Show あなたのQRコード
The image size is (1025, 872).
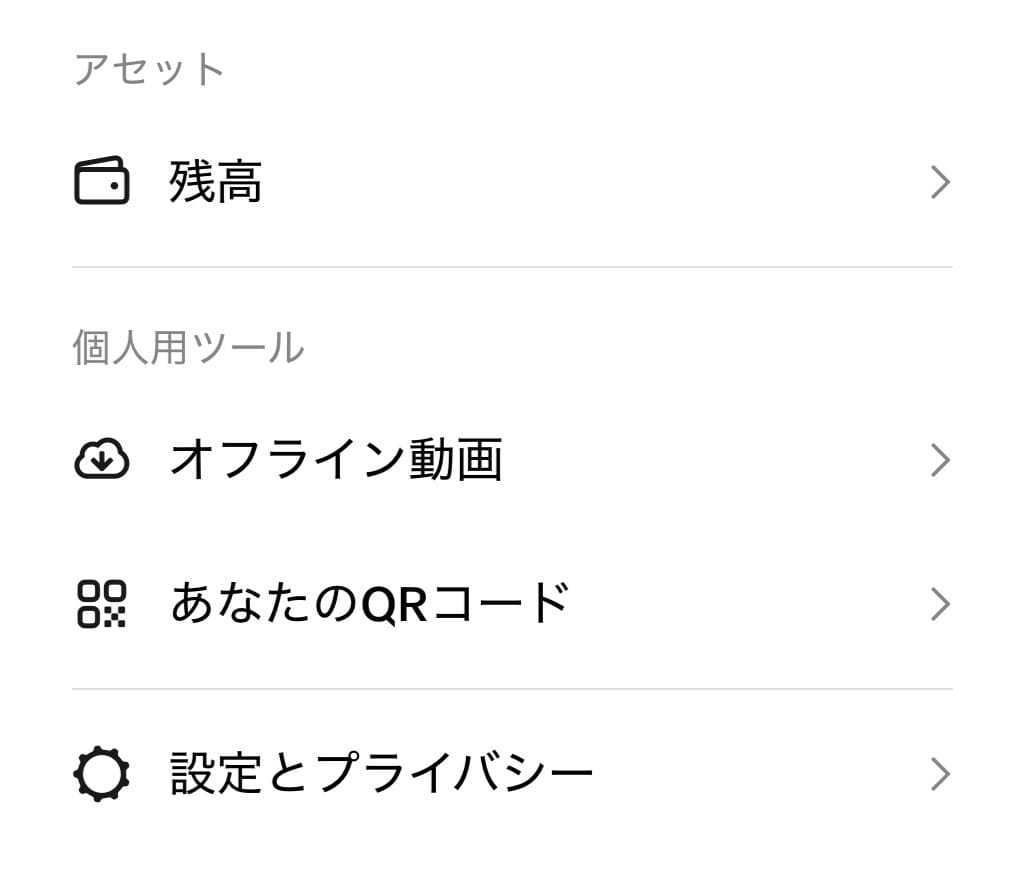click(x=511, y=604)
